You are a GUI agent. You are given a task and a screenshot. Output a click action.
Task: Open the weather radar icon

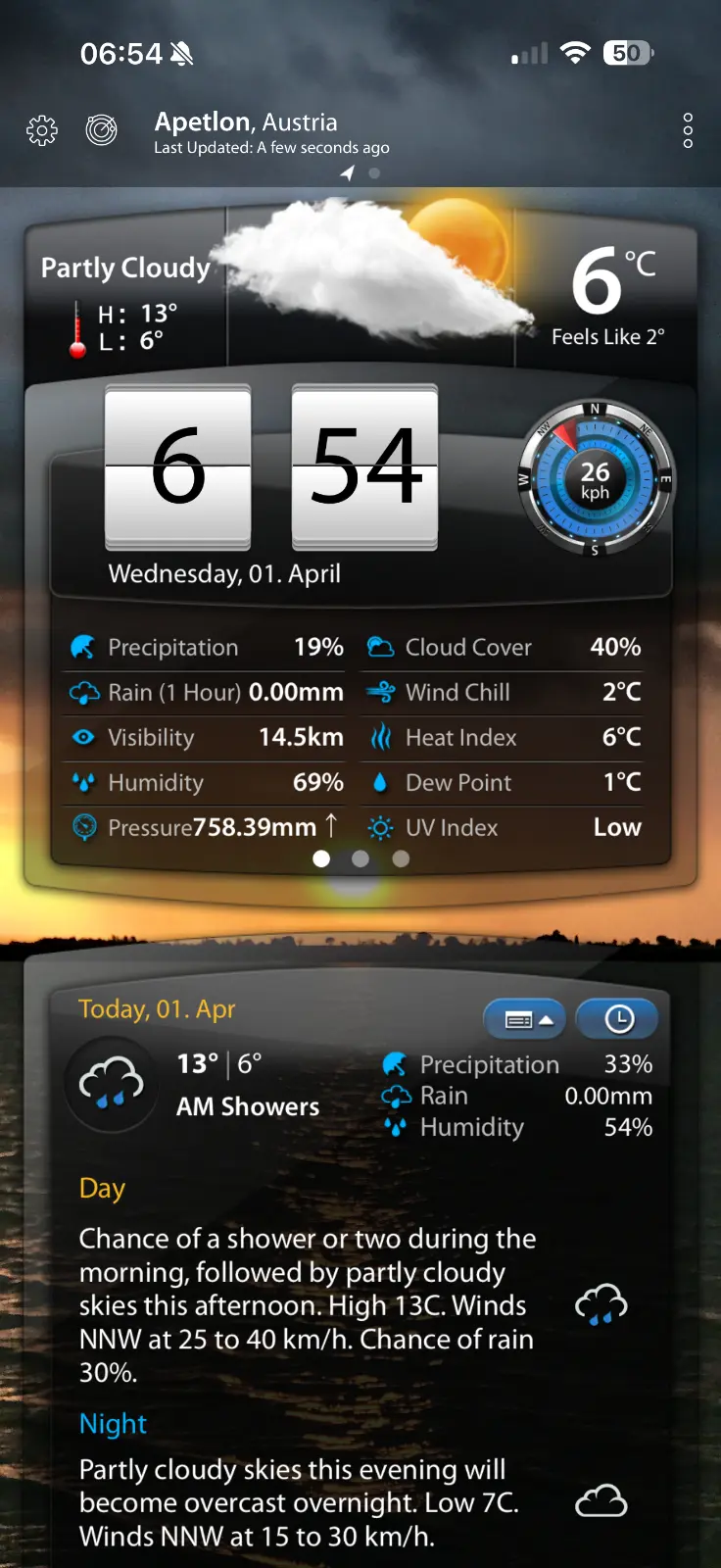[x=101, y=129]
